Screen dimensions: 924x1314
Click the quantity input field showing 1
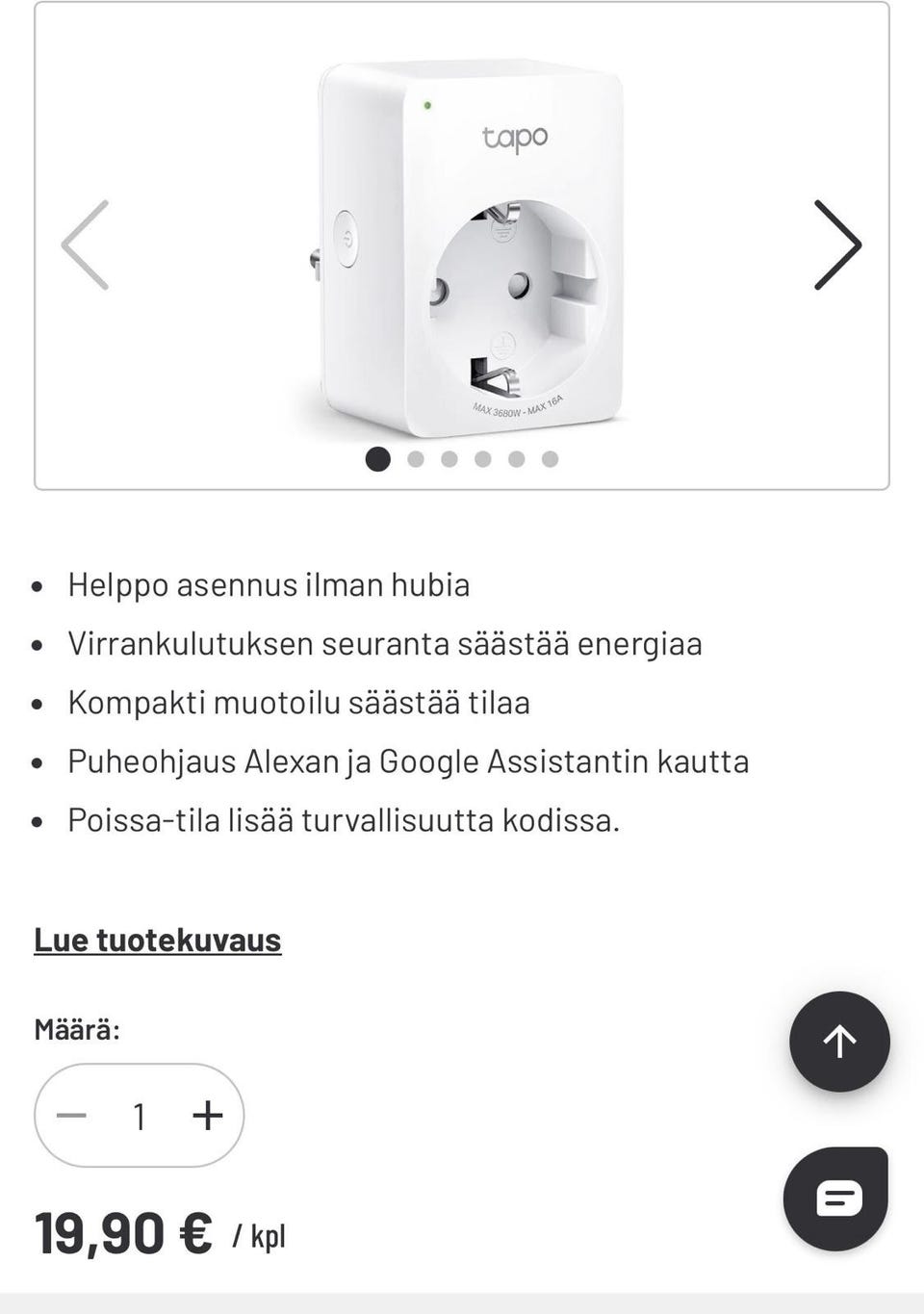click(140, 1116)
